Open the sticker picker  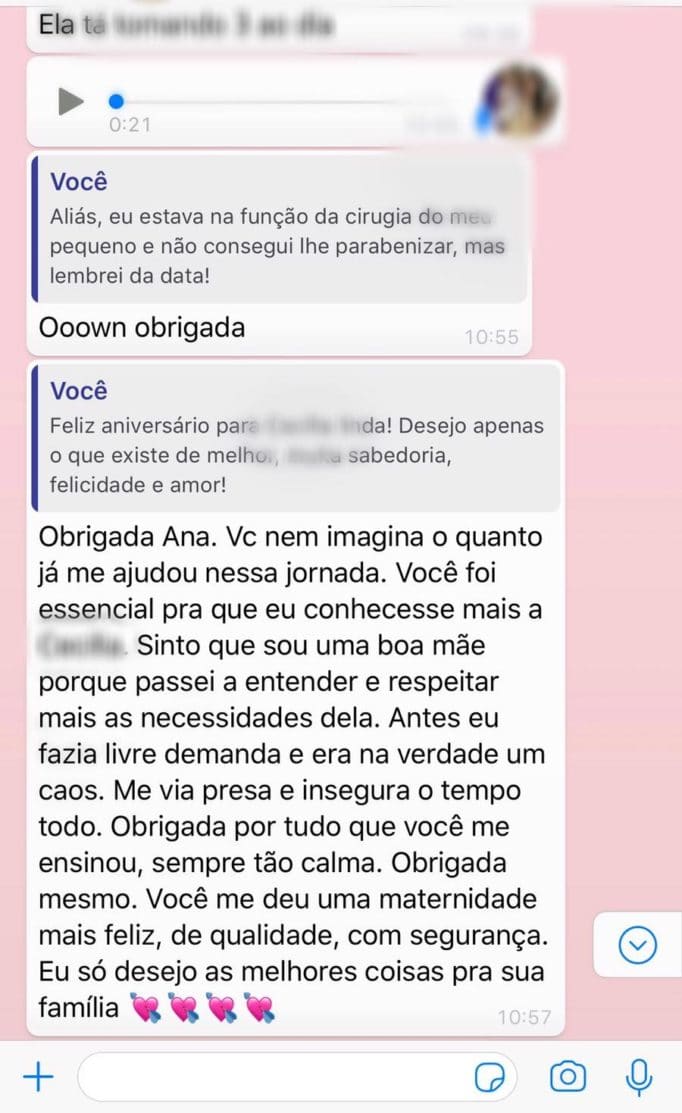(x=489, y=1077)
